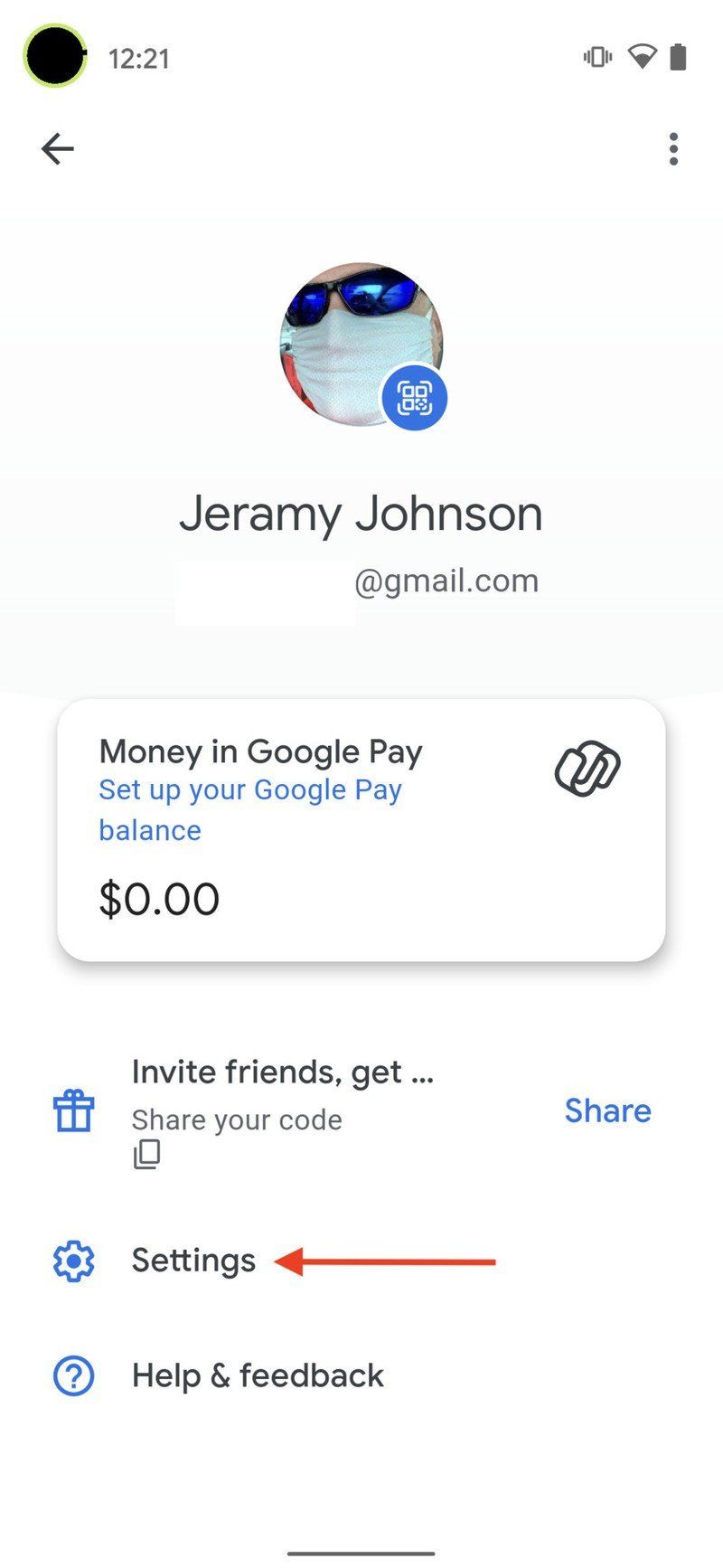Tap the Wi-Fi status icon

click(642, 55)
